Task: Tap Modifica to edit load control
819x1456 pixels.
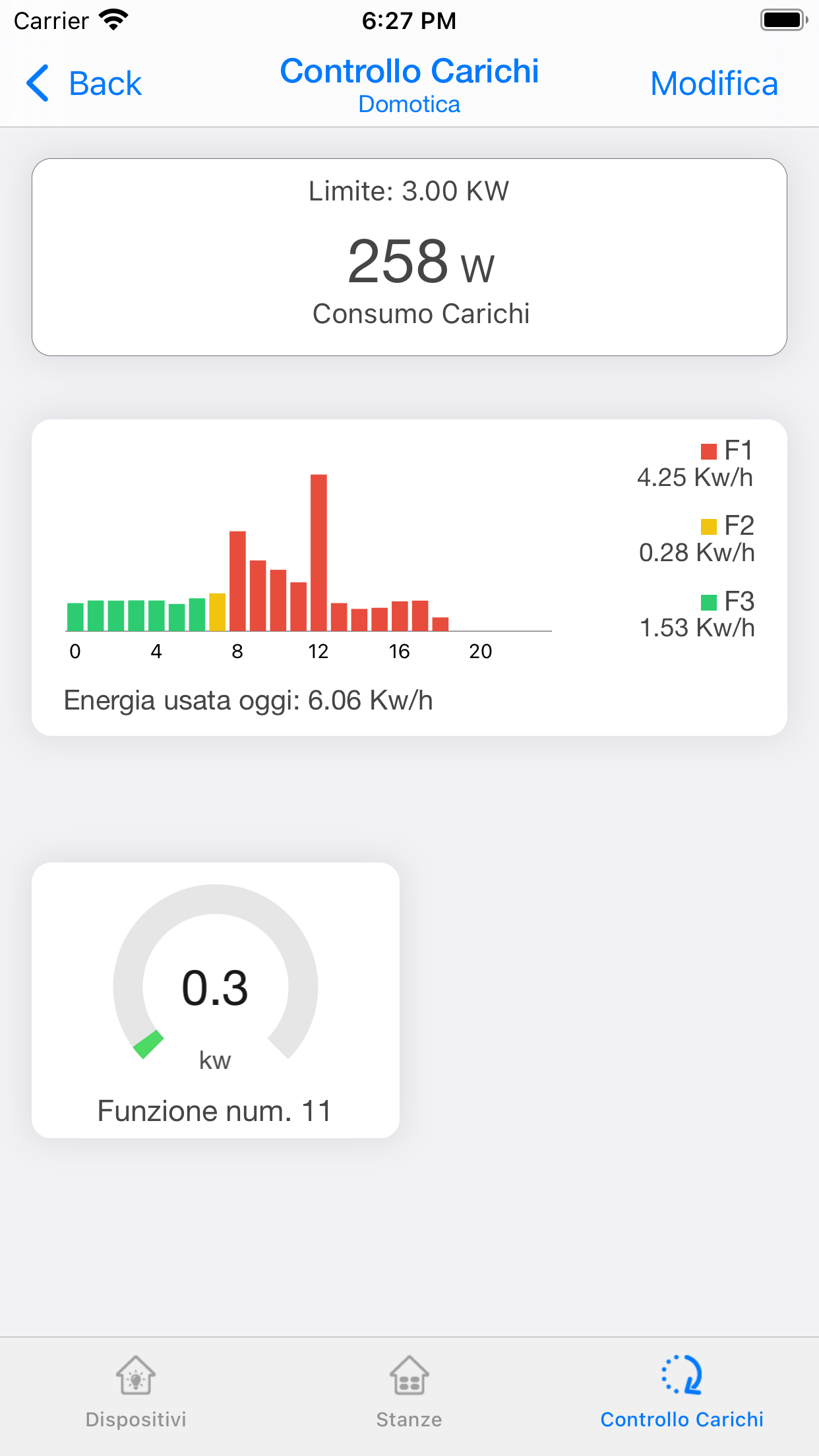Action: (x=713, y=84)
